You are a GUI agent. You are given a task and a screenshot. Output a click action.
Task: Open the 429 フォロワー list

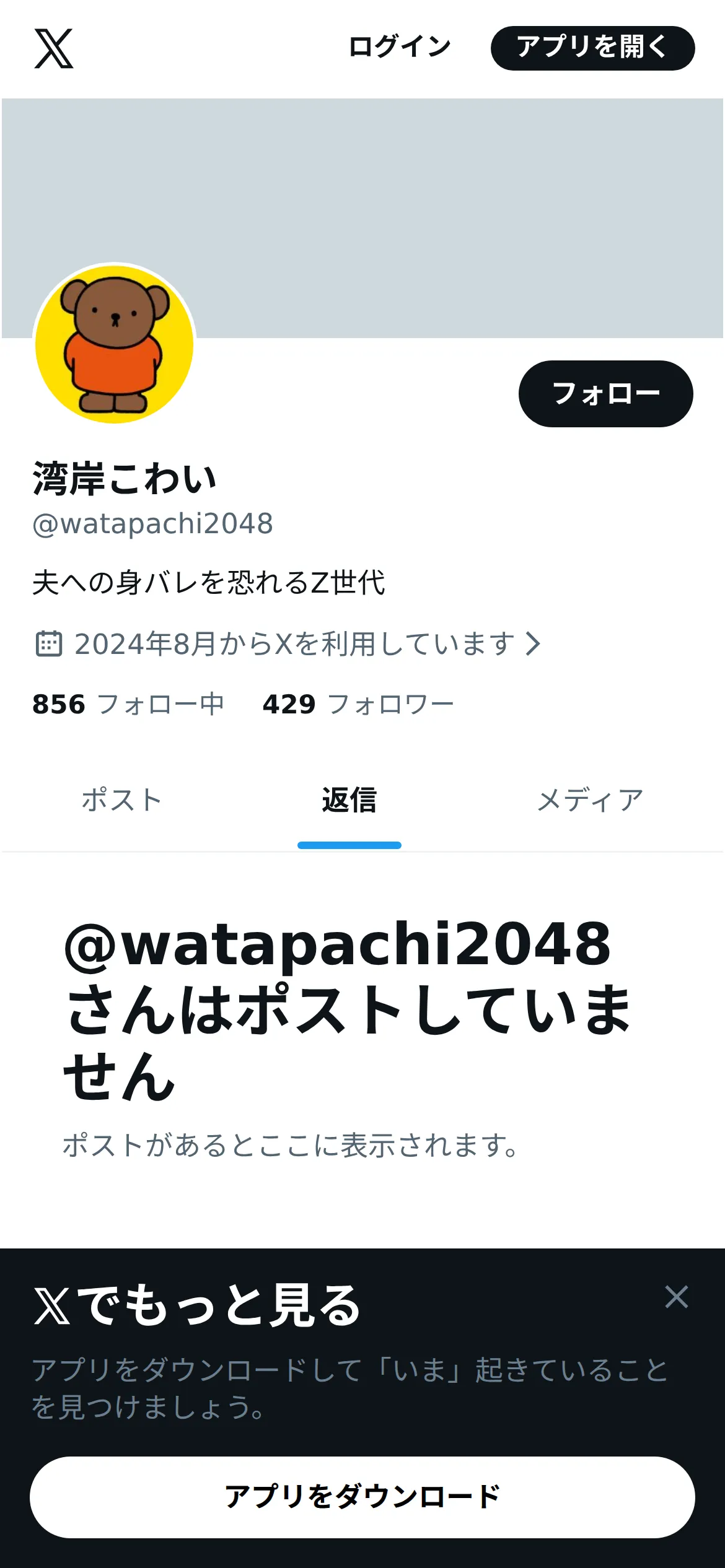click(x=358, y=704)
